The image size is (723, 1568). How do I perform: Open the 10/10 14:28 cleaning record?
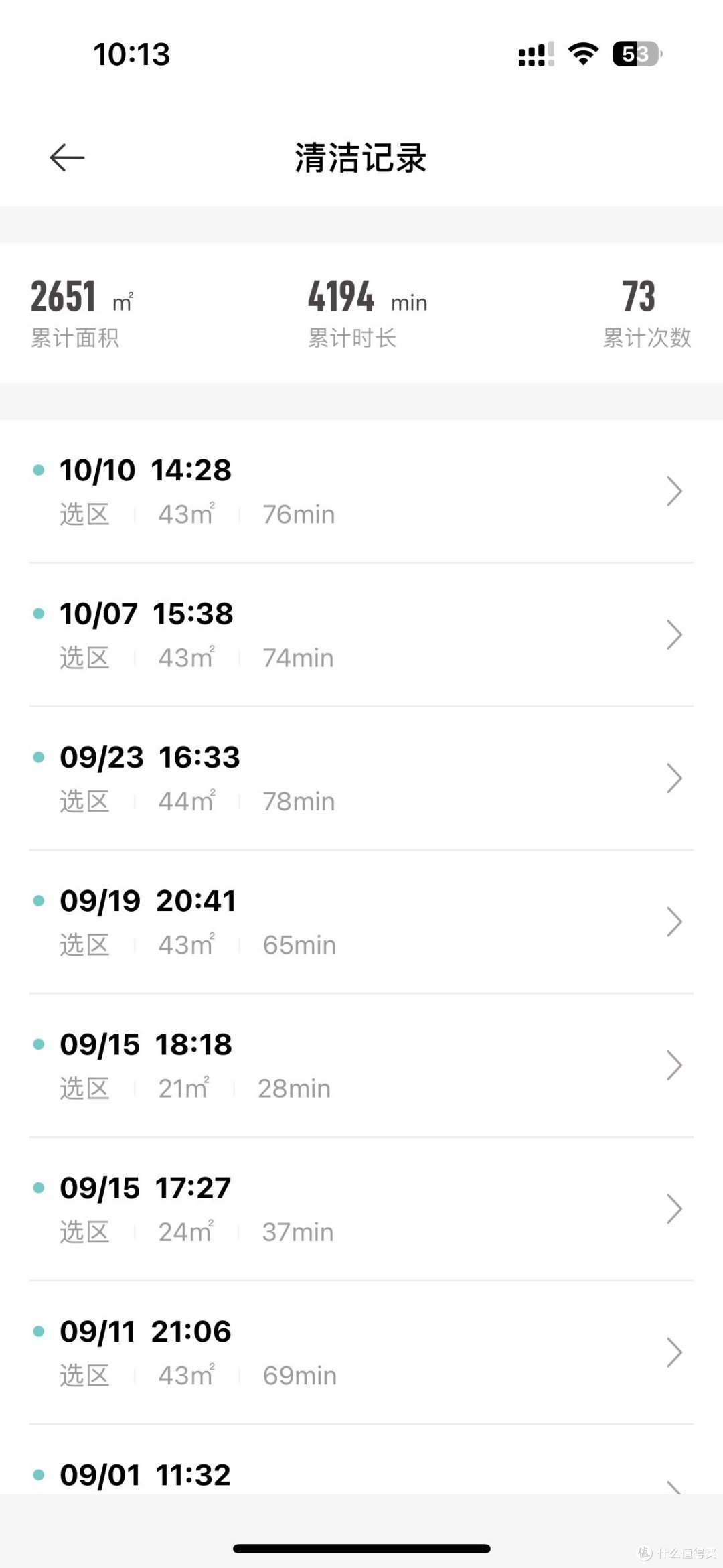(x=361, y=492)
